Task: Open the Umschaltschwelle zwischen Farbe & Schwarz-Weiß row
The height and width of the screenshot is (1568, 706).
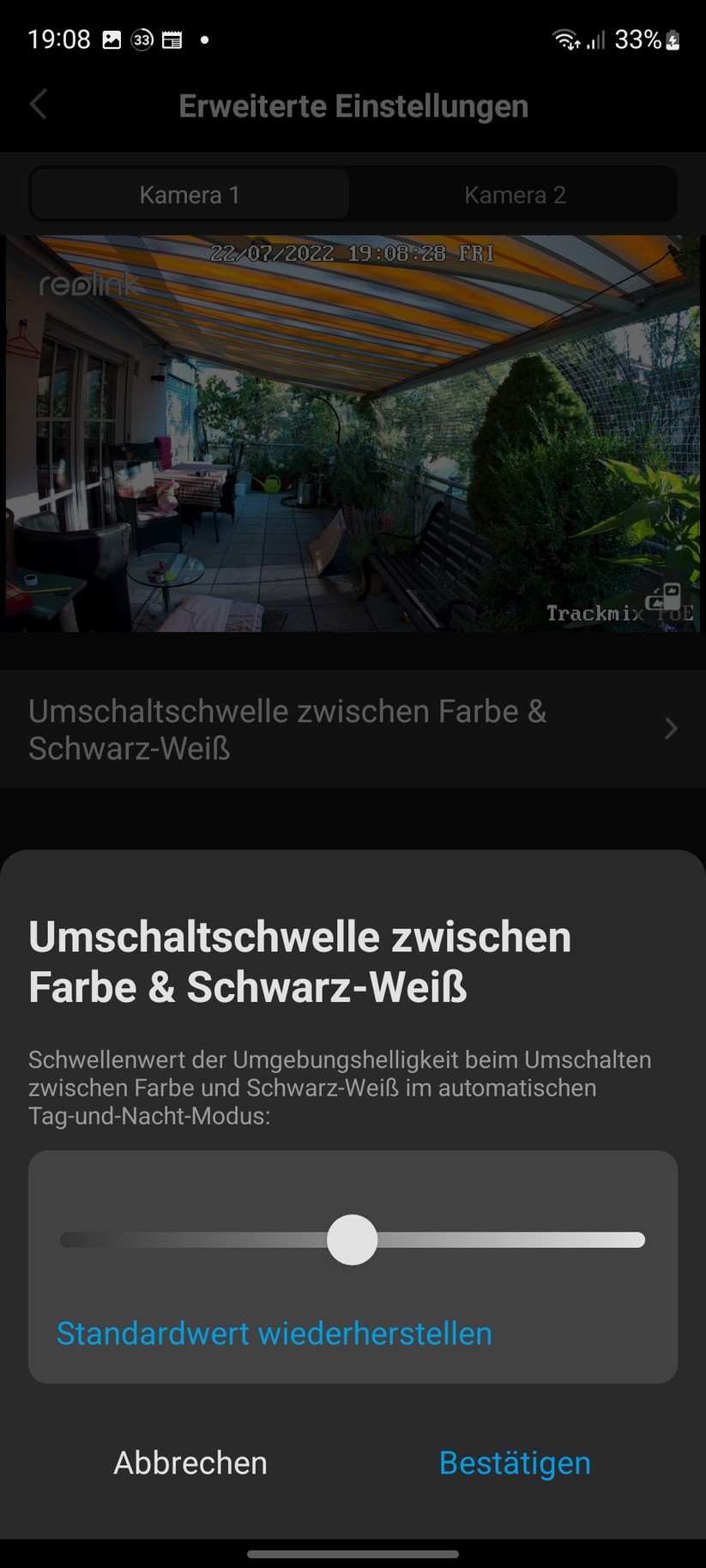Action: pos(353,729)
